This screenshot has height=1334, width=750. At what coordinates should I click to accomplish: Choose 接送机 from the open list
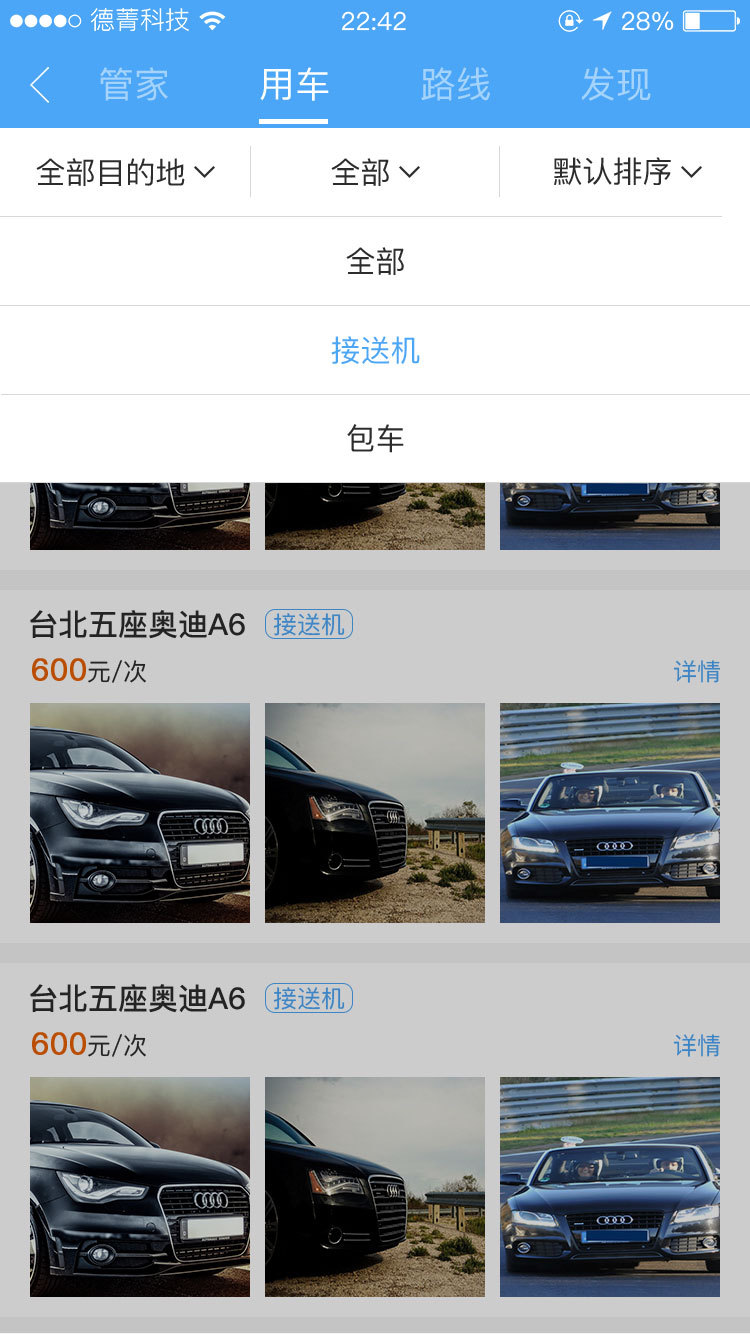coord(375,350)
